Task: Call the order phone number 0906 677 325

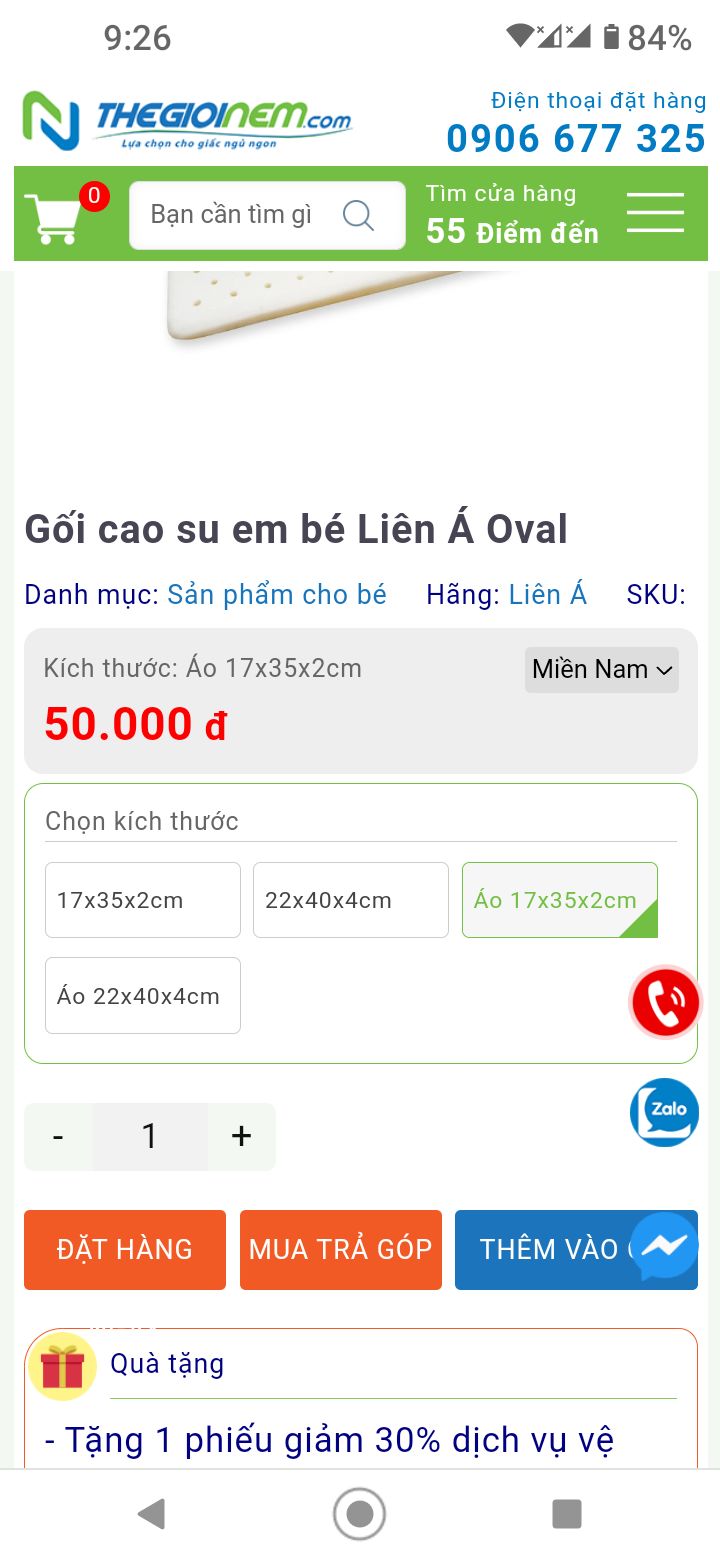Action: click(x=576, y=138)
